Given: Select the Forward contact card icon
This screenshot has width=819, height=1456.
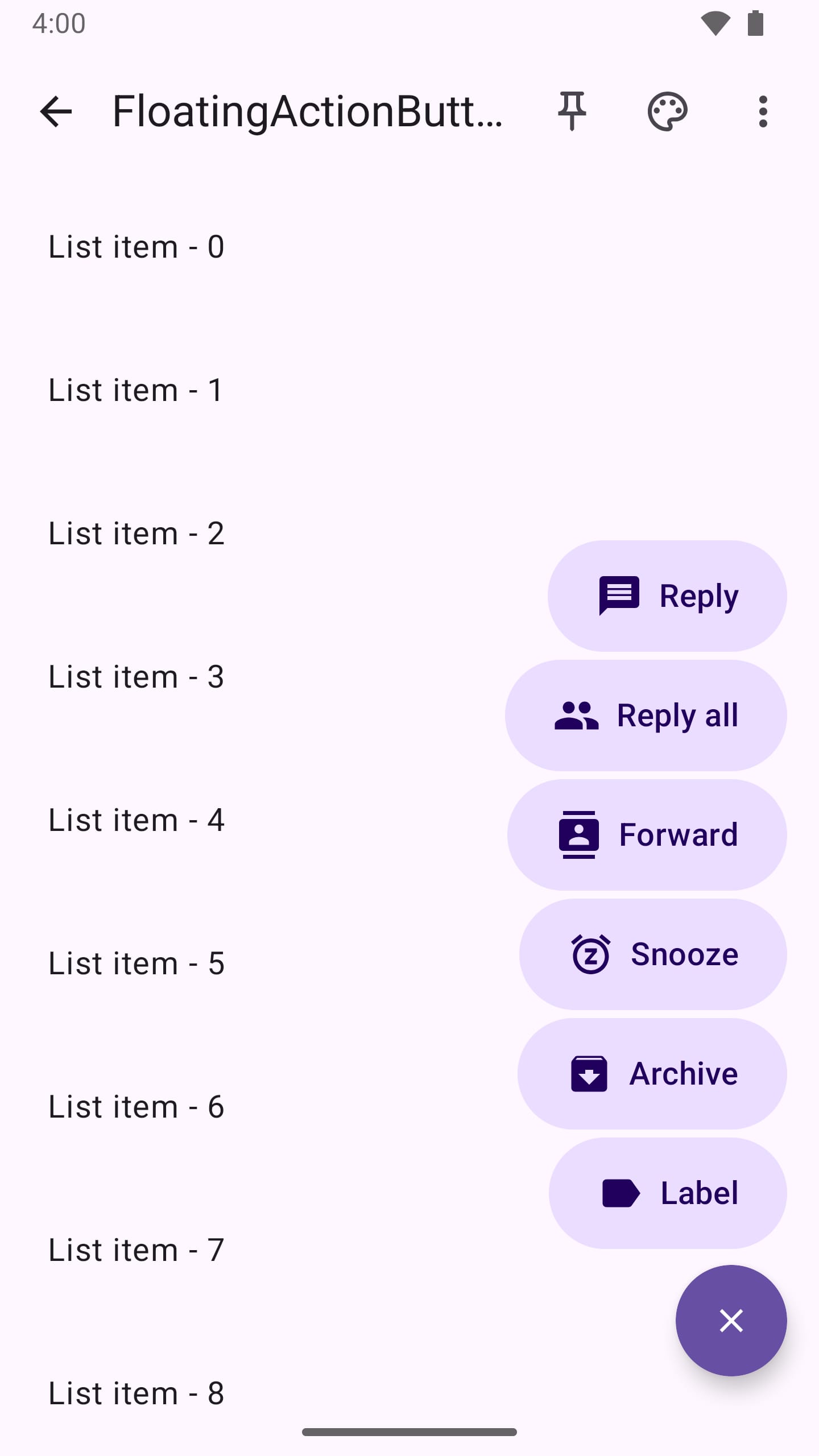Looking at the screenshot, I should pos(580,835).
